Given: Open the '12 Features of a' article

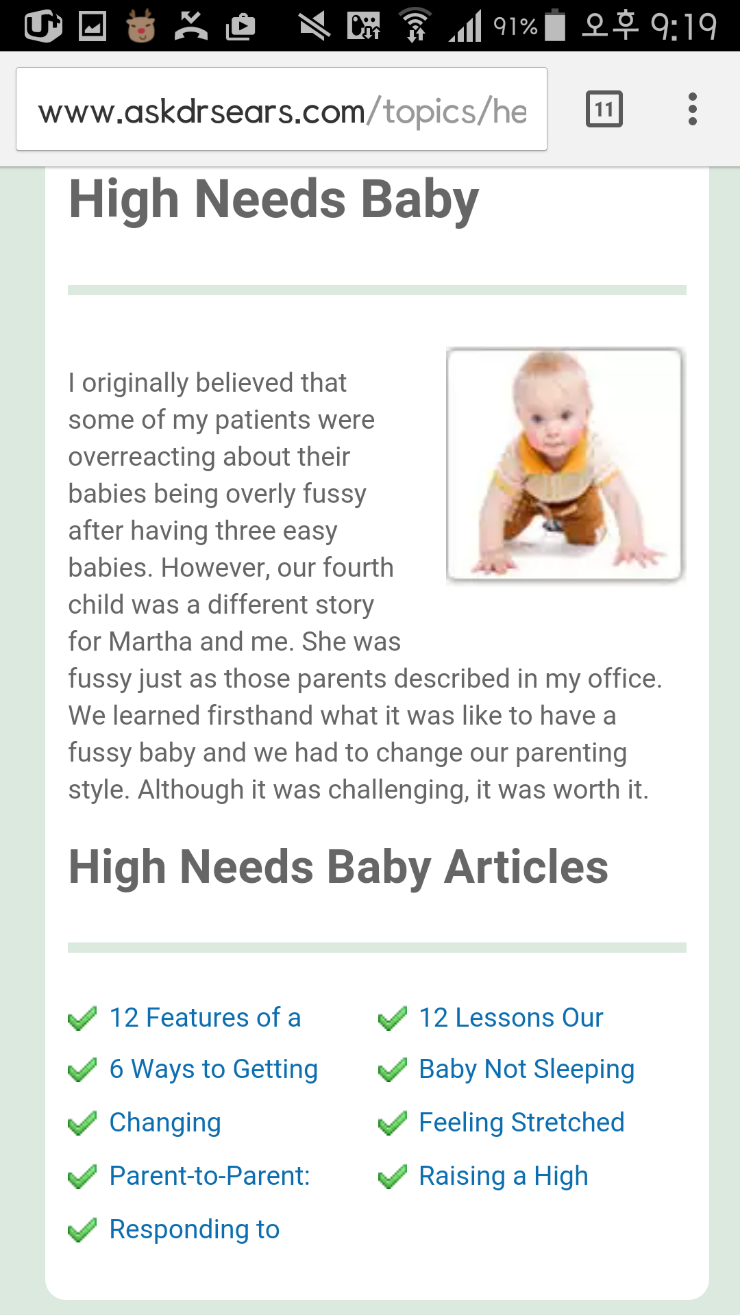Looking at the screenshot, I should coord(205,1018).
